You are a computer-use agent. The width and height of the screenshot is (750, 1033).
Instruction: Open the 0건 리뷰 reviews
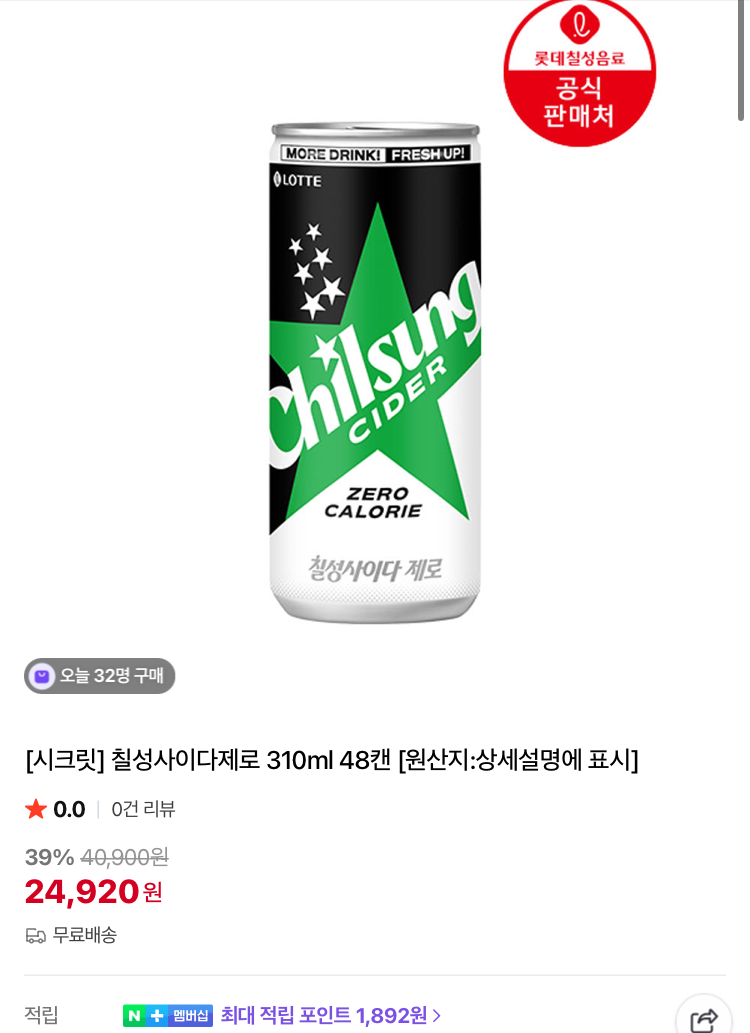[x=143, y=809]
